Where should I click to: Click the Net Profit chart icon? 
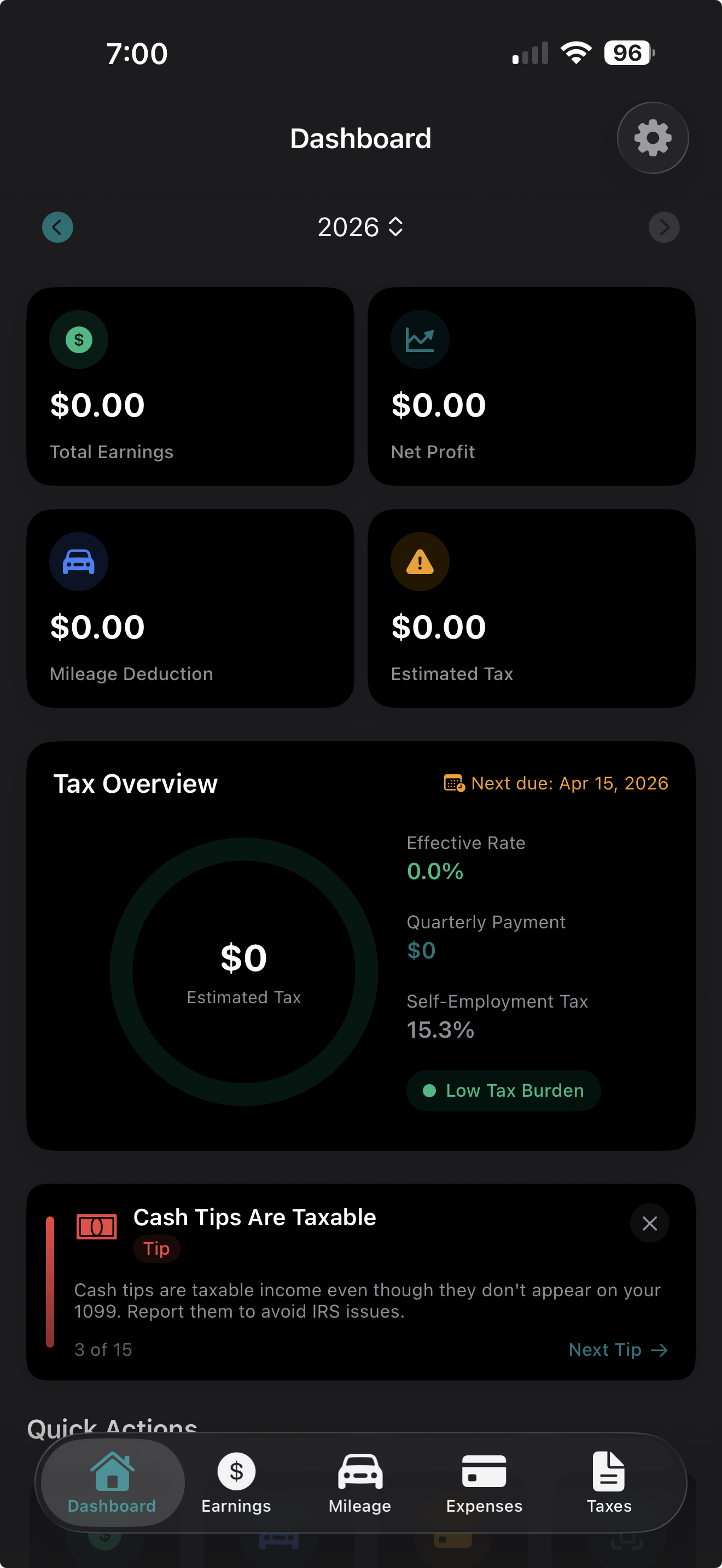tap(420, 339)
